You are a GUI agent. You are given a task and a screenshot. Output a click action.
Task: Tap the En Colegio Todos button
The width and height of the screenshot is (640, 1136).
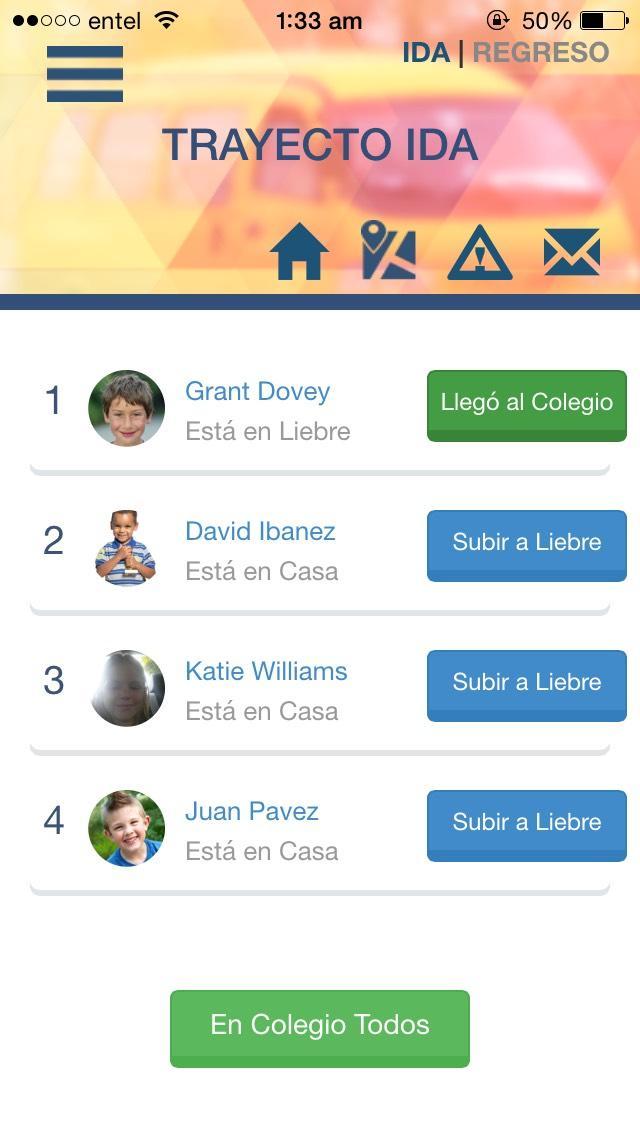[x=320, y=1027]
